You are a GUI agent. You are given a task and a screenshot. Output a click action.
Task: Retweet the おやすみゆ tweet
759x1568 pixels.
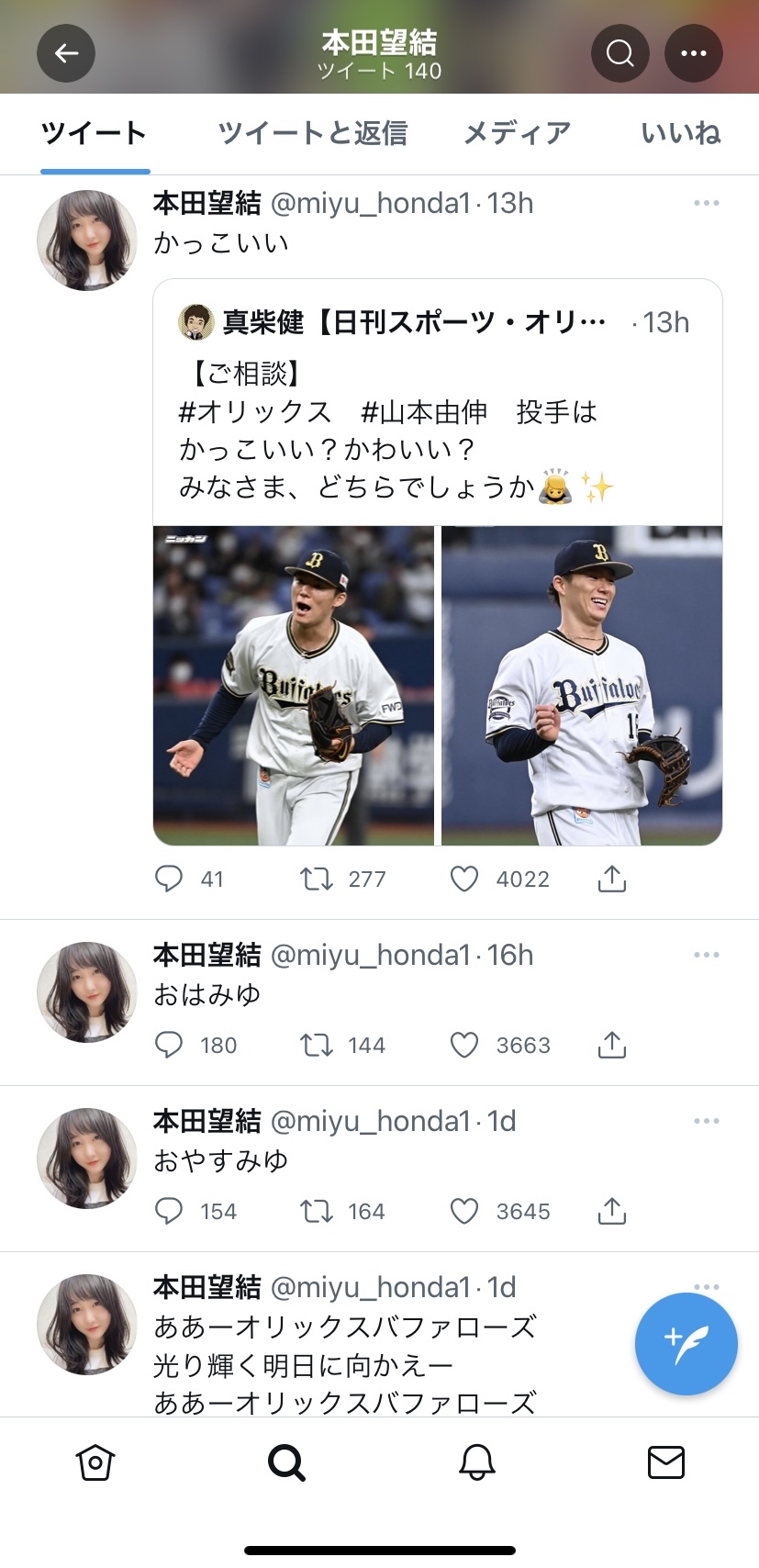(x=317, y=1212)
